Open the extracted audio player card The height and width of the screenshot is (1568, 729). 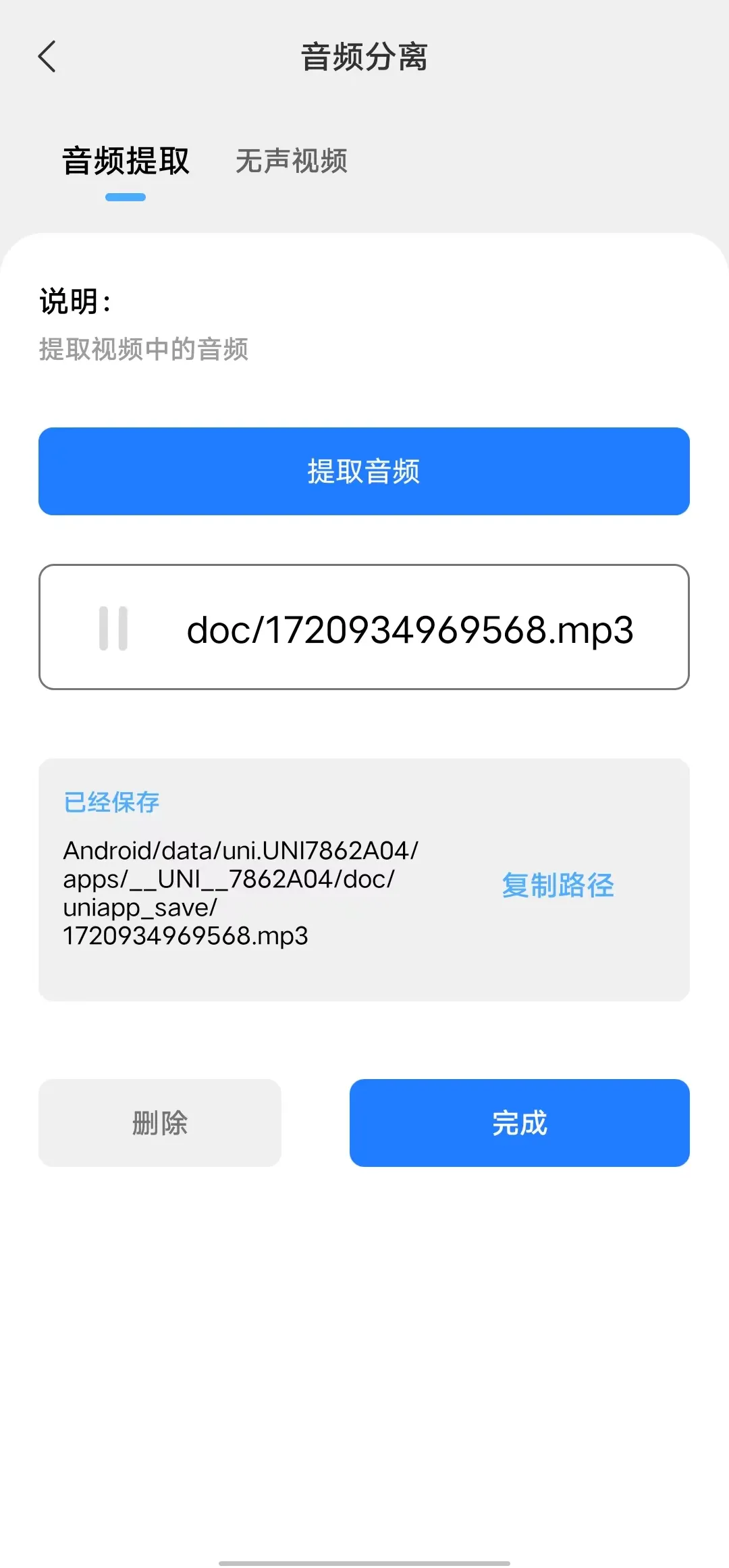pyautogui.click(x=364, y=628)
